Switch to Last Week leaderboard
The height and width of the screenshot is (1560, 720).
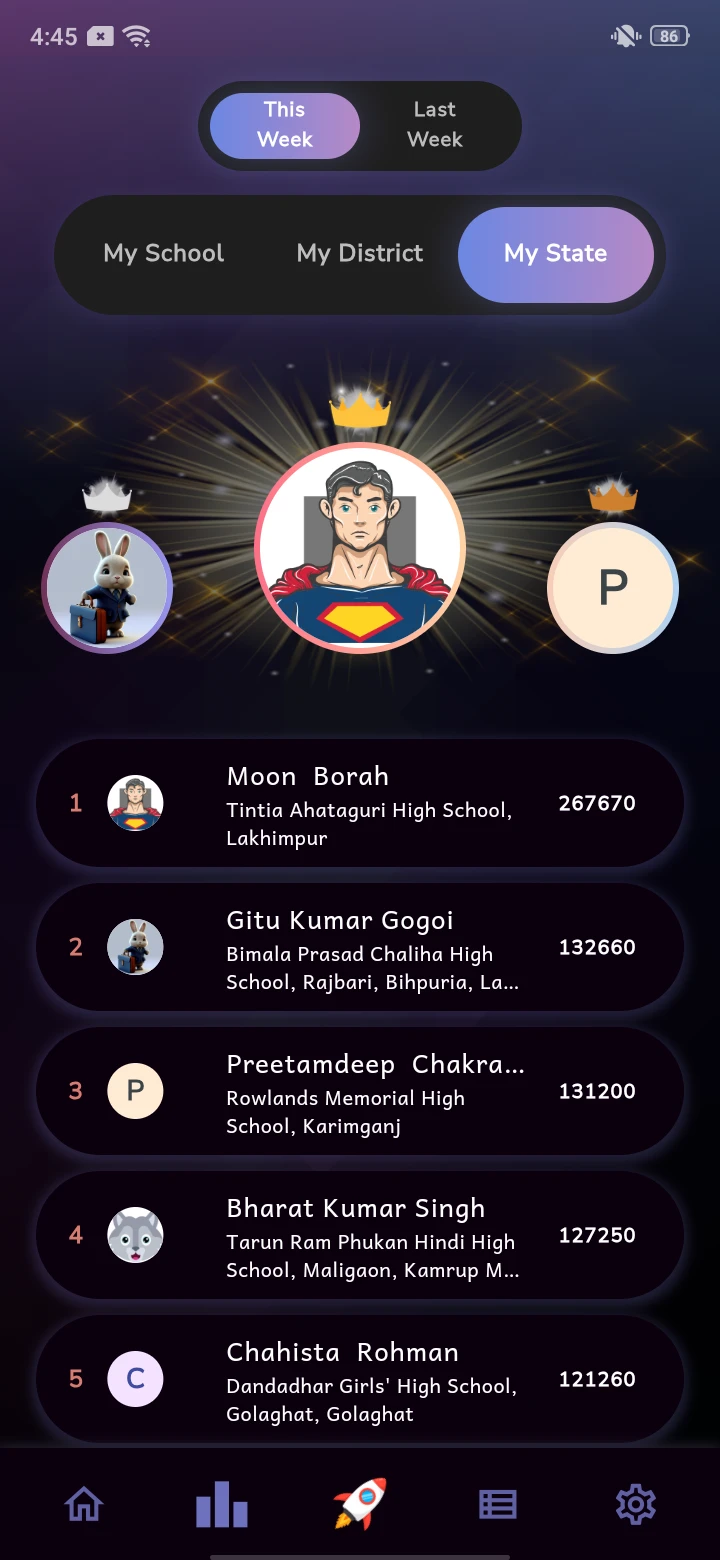click(435, 125)
